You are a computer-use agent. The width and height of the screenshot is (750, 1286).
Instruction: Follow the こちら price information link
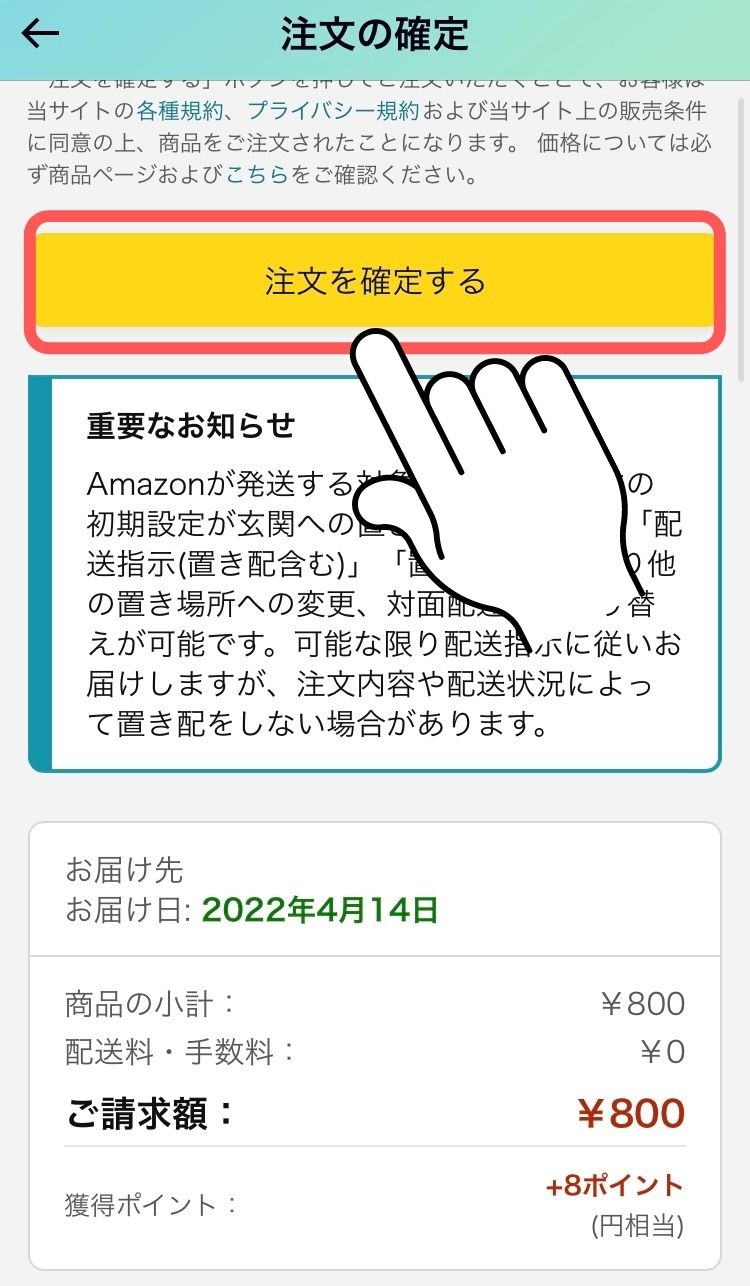point(256,176)
